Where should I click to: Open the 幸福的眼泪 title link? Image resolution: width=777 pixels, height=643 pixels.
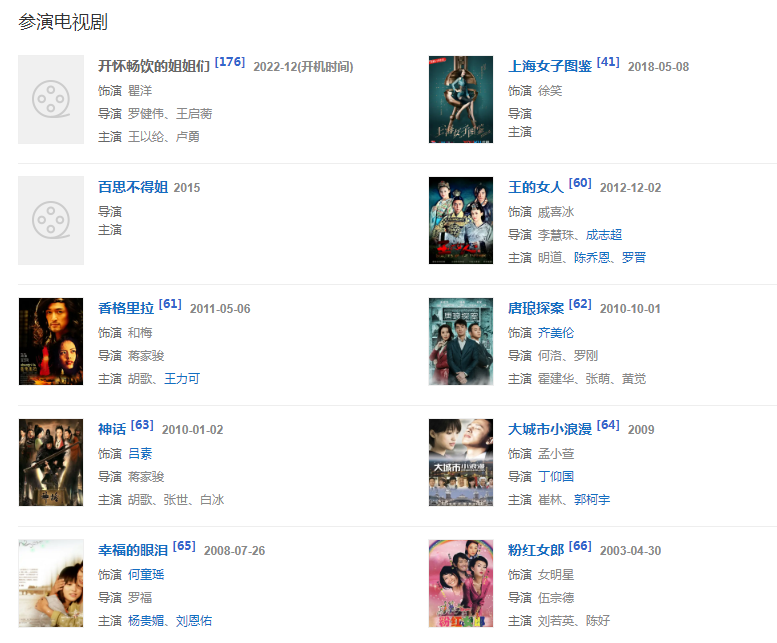(x=133, y=551)
